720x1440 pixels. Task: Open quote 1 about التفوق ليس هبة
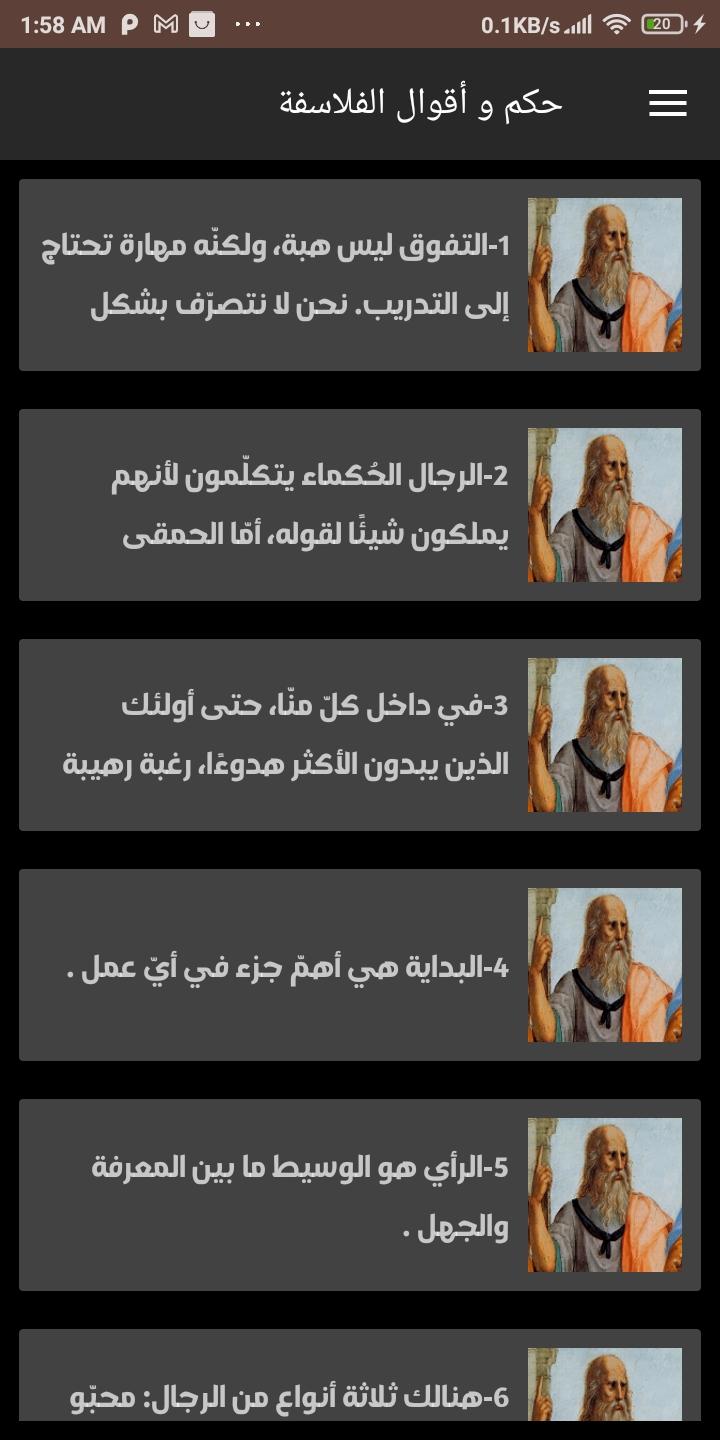(360, 275)
